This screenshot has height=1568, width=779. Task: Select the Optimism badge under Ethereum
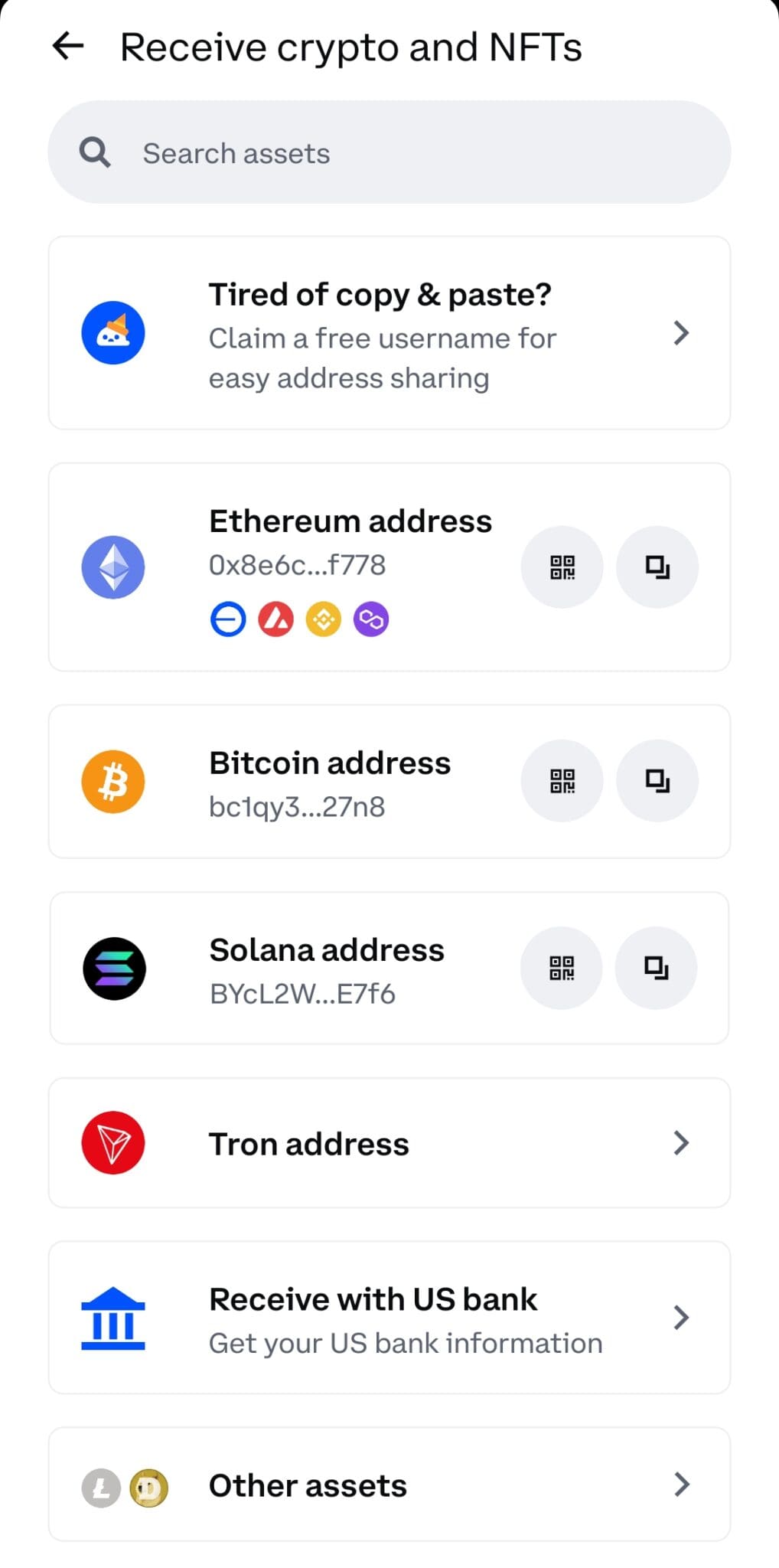point(227,619)
